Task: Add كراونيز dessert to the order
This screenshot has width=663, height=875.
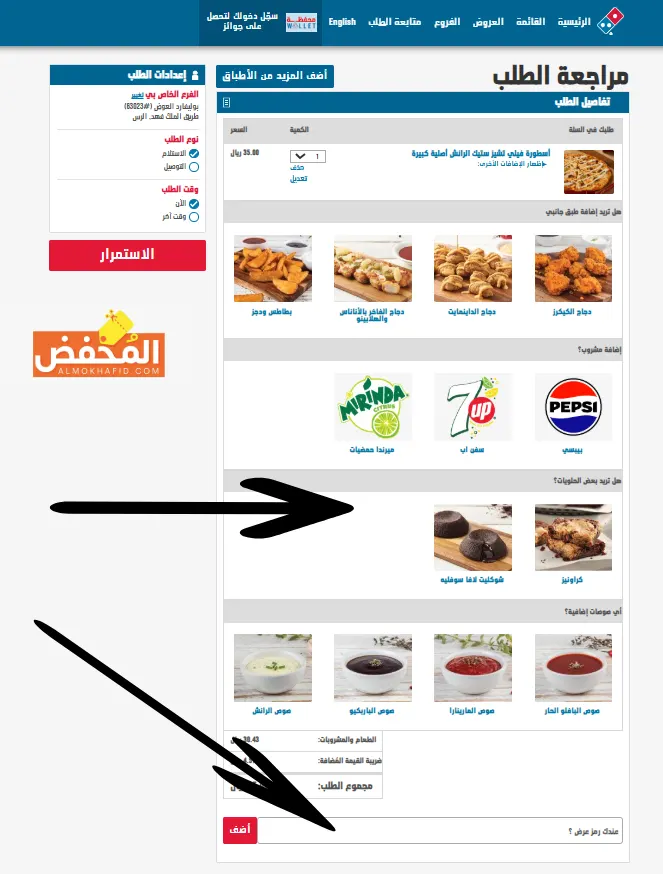Action: click(x=574, y=538)
